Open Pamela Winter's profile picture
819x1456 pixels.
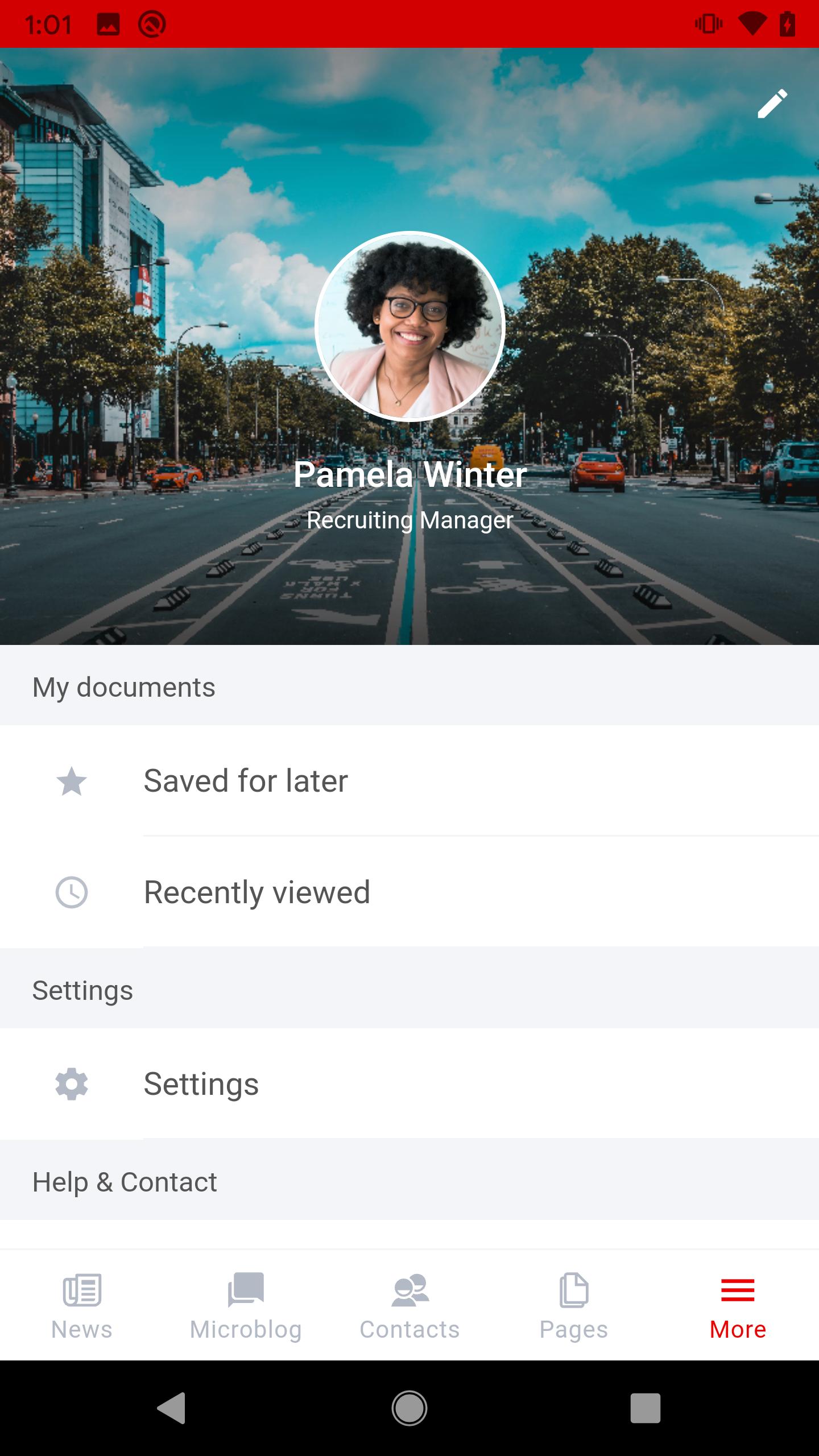(x=410, y=326)
